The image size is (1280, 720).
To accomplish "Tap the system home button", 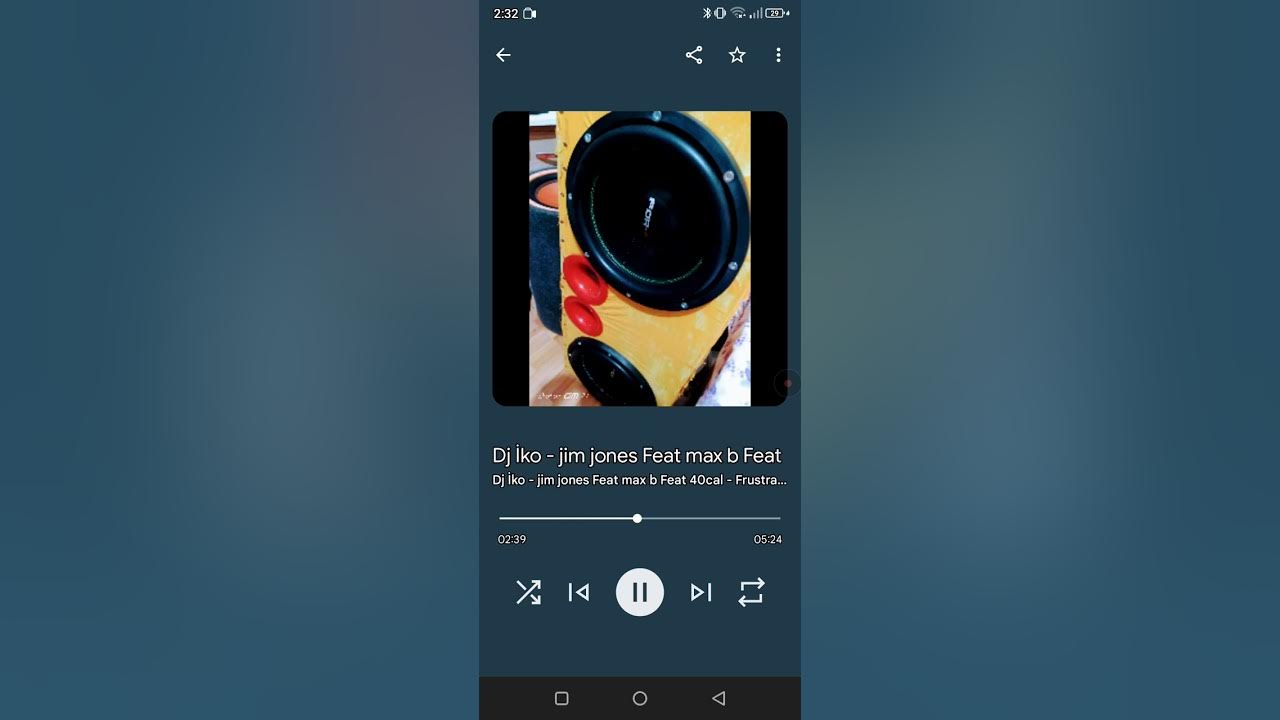I will click(640, 698).
